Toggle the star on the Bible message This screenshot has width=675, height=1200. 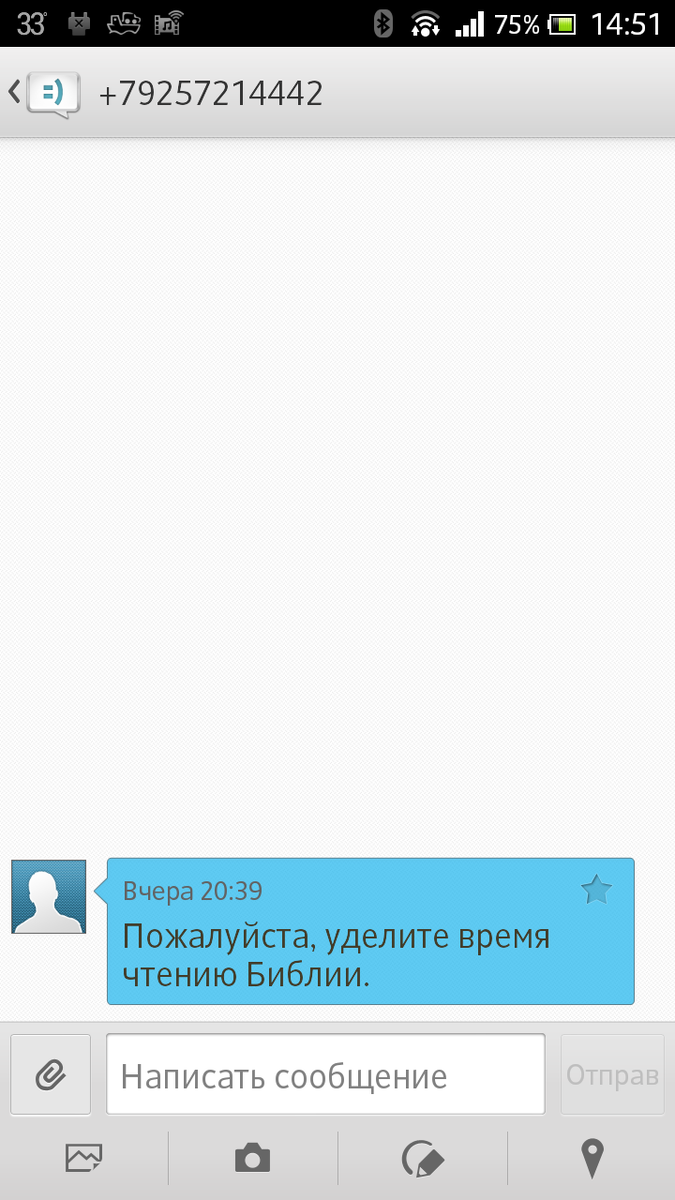coord(597,889)
